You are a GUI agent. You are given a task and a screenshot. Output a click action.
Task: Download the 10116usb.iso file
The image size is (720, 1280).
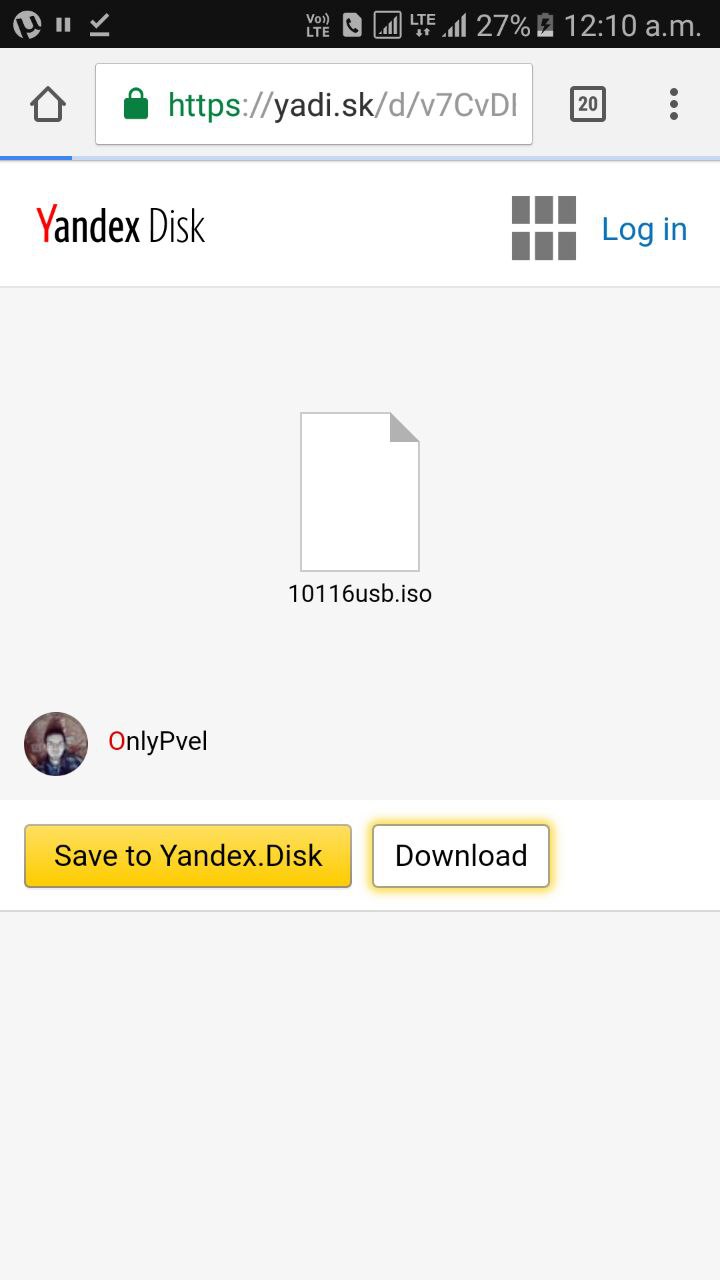point(461,856)
